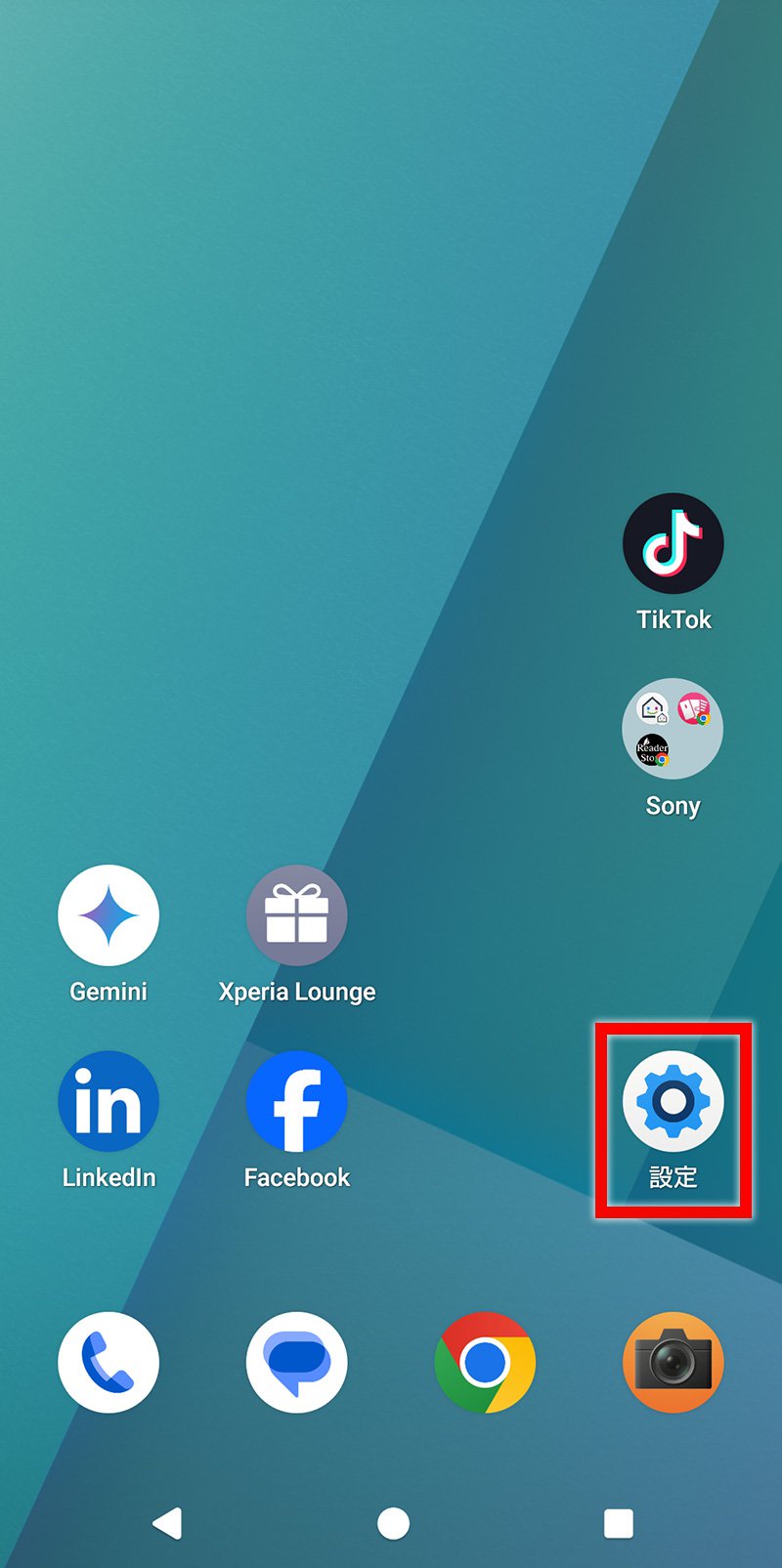The height and width of the screenshot is (1568, 782).
Task: Launch the Chrome browser
Action: pos(485,1362)
